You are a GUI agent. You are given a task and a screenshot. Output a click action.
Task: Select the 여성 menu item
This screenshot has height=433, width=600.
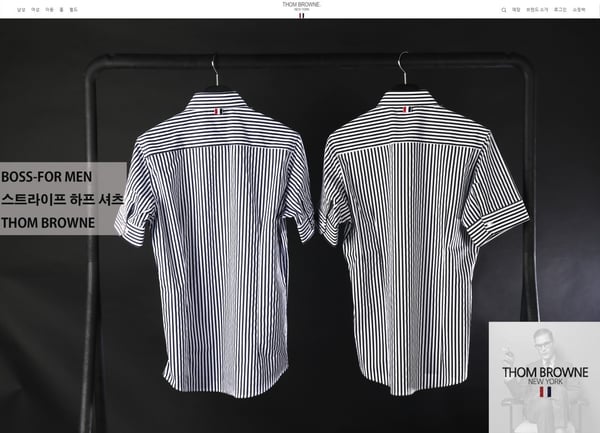[x=36, y=10]
